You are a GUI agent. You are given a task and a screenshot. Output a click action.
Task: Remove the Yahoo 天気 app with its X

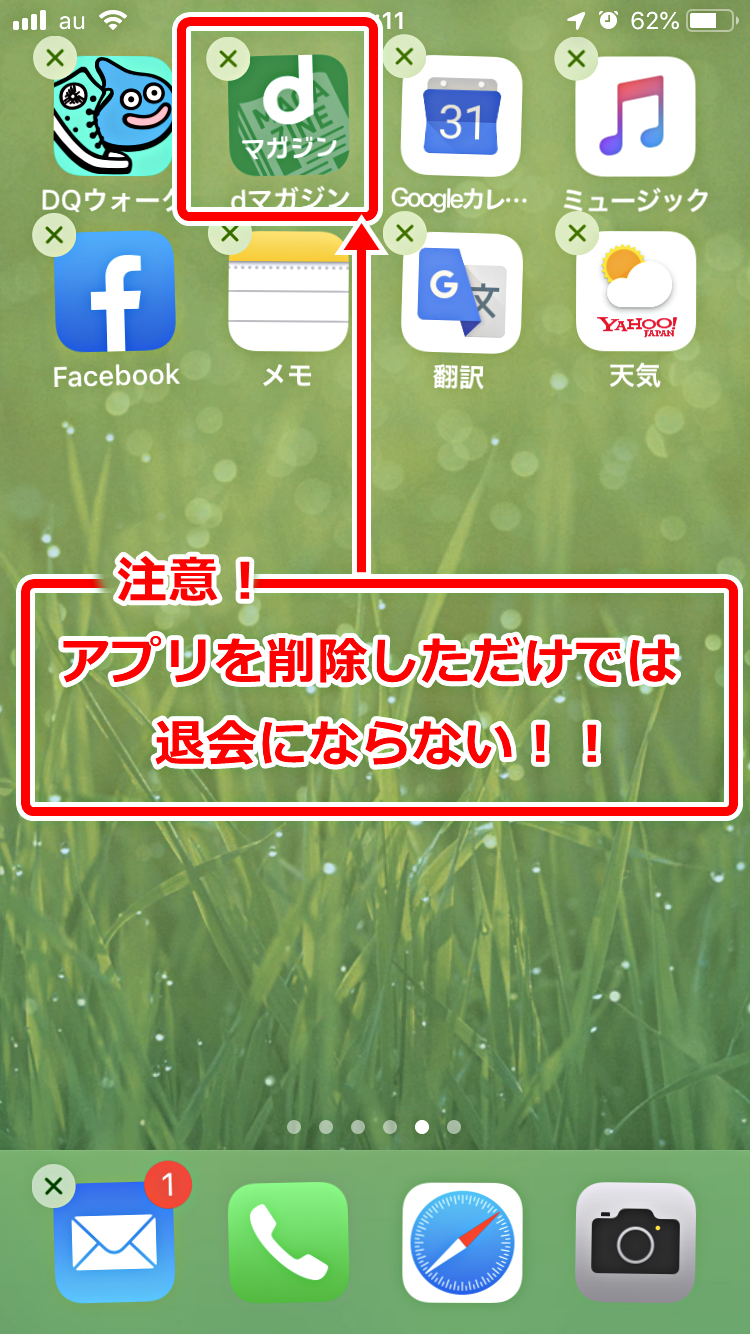click(577, 236)
